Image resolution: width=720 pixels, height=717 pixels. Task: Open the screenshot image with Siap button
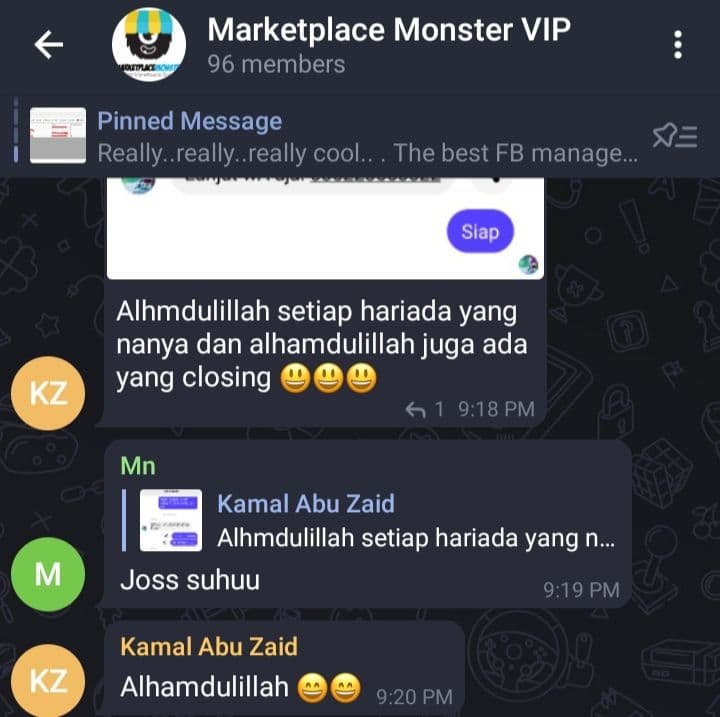(325, 228)
